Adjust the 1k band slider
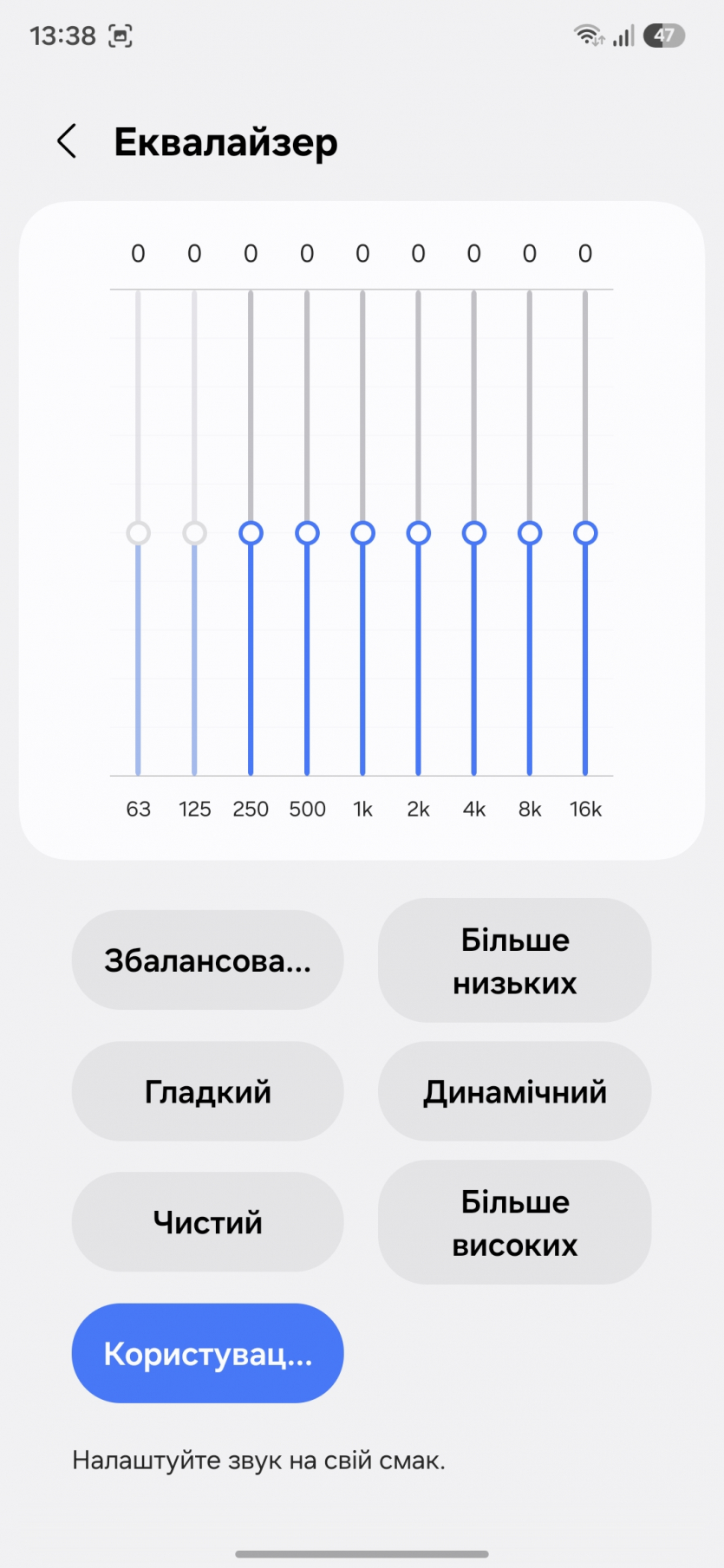 pos(362,533)
